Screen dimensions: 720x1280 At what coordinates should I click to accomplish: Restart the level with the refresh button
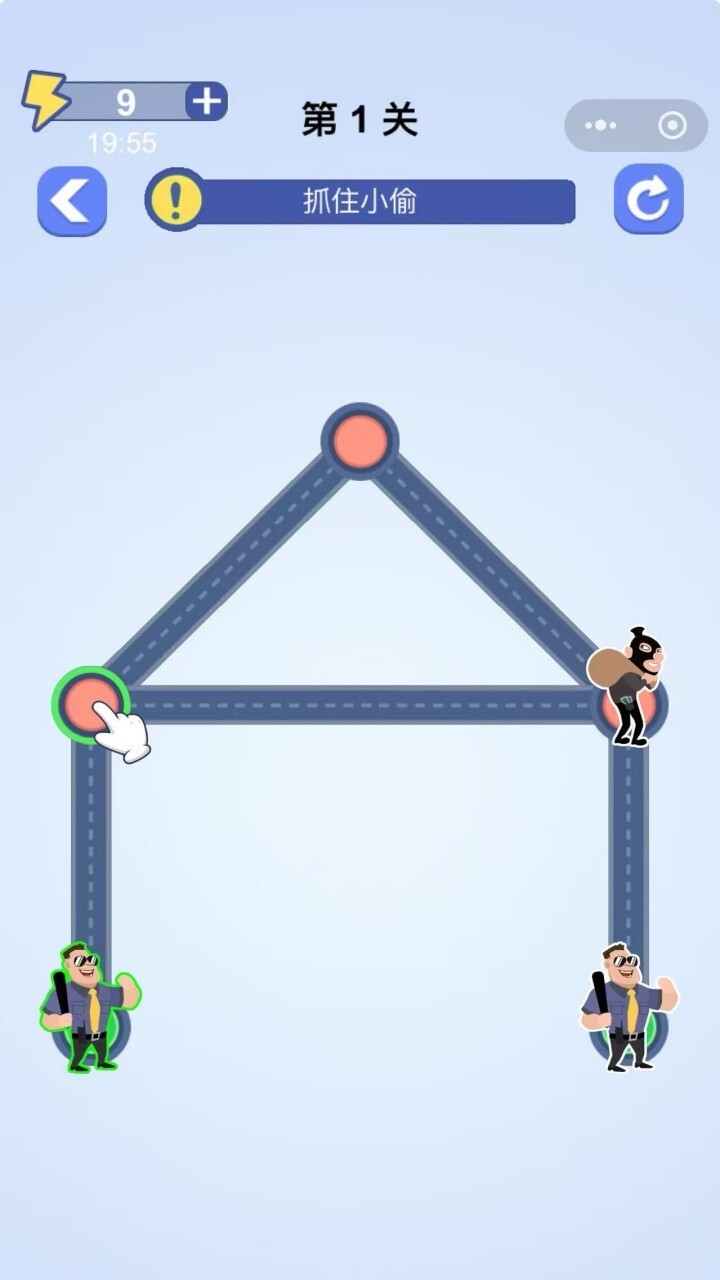tap(648, 200)
